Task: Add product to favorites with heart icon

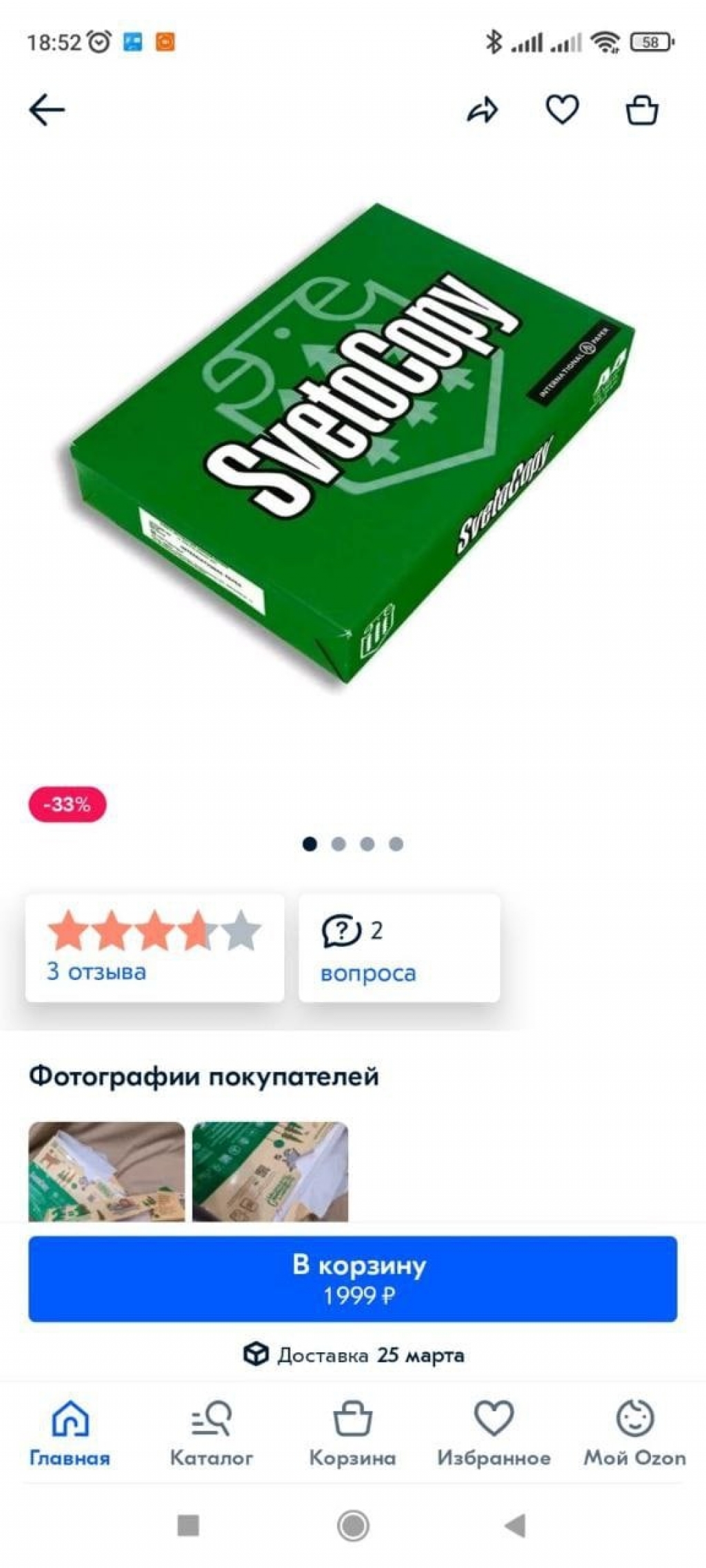Action: tap(562, 110)
